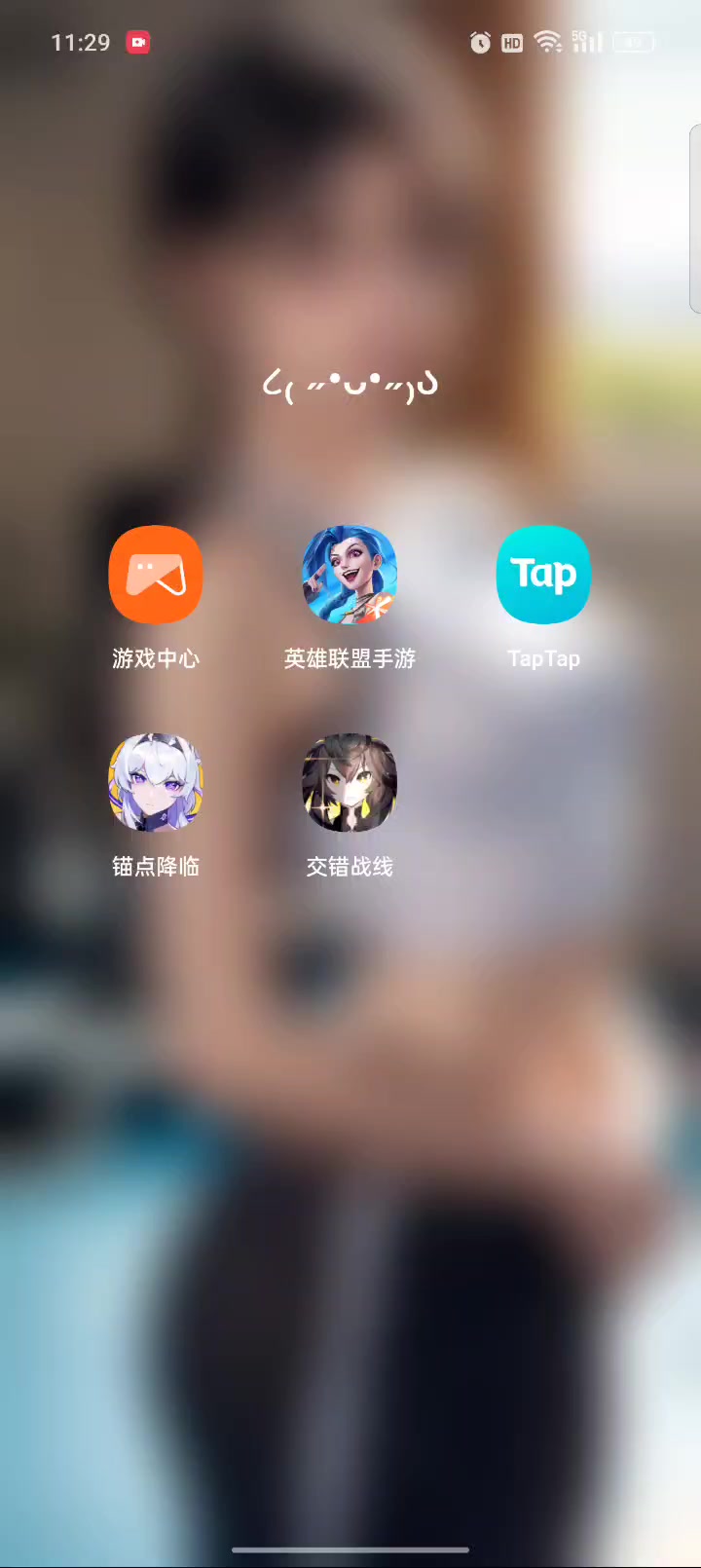The height and width of the screenshot is (1568, 701).
Task: Open the 交错战线 game
Action: [350, 783]
